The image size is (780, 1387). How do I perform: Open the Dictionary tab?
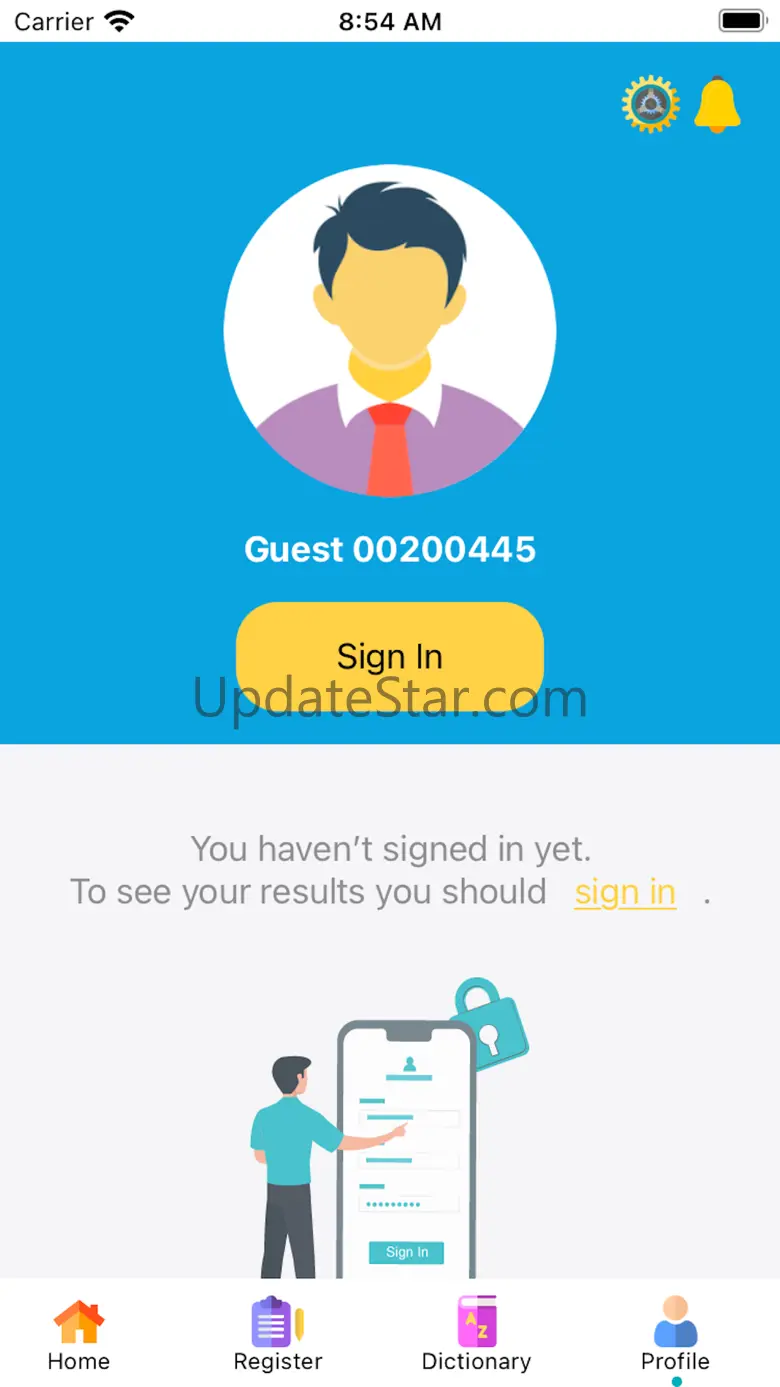tap(476, 1335)
